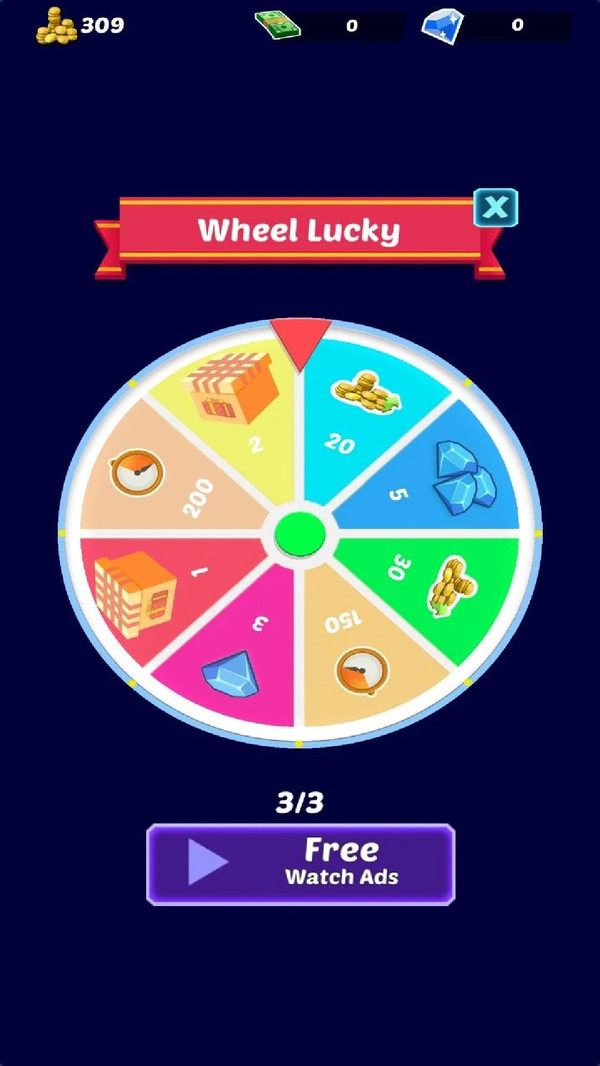Tap Free Watch Ads to spin
This screenshot has width=600, height=1066.
300,864
